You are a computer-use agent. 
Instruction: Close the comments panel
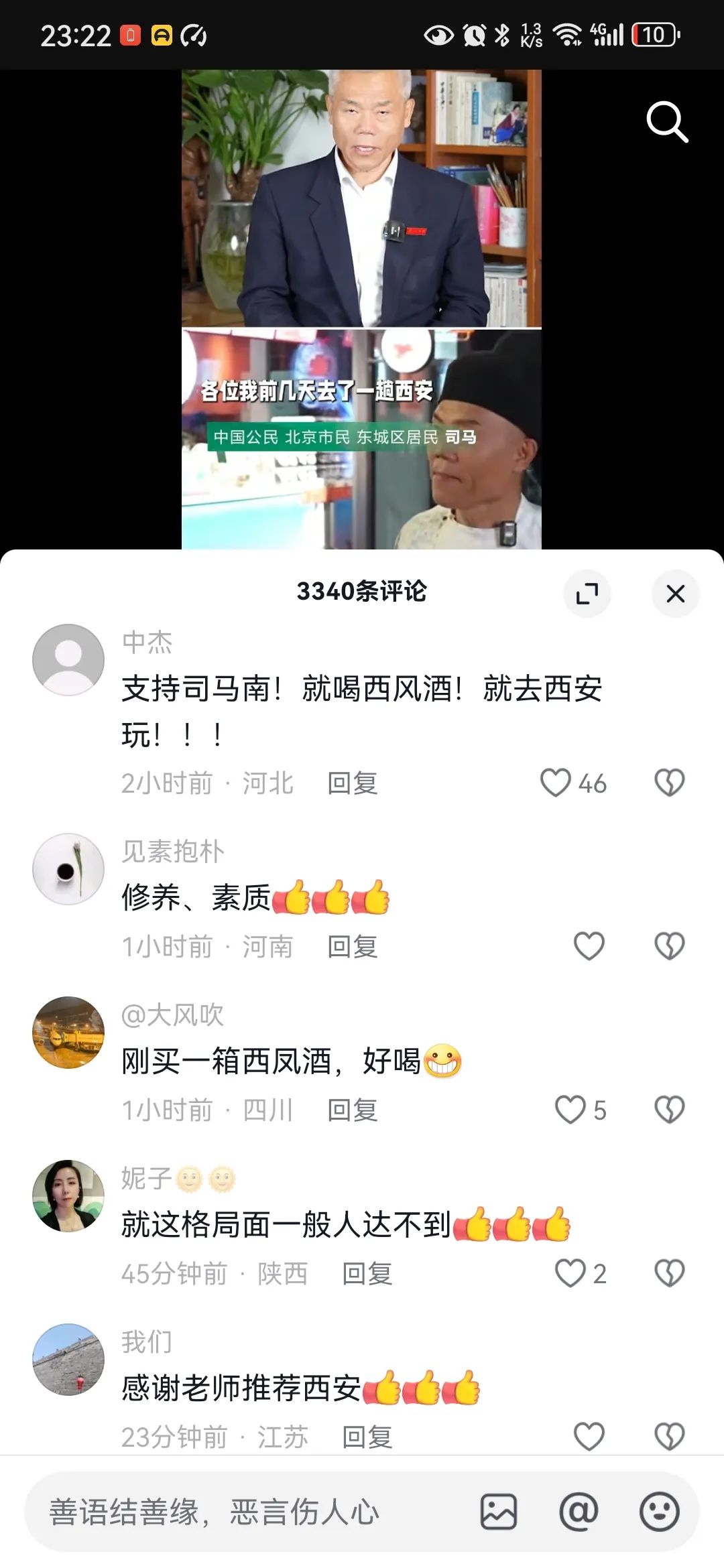point(676,594)
